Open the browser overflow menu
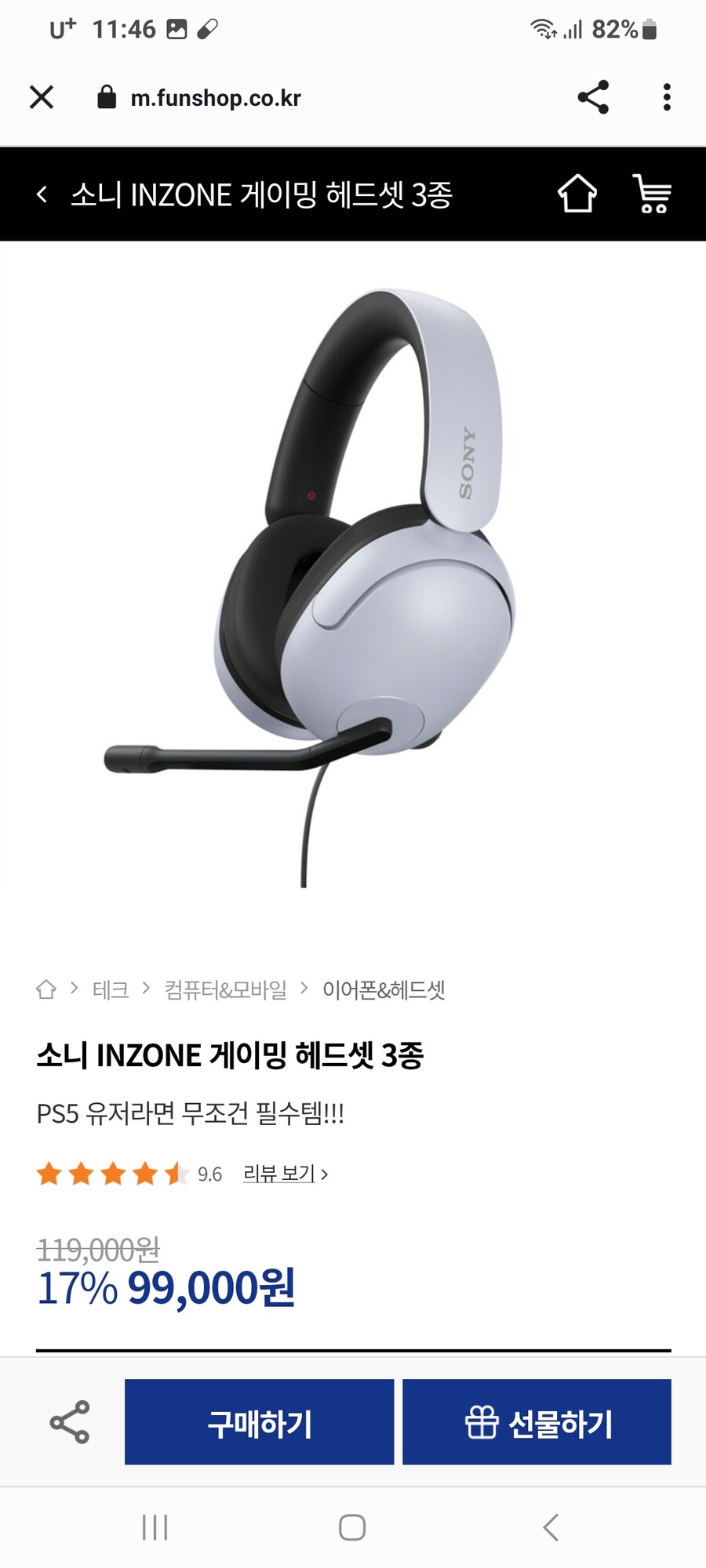 (667, 97)
